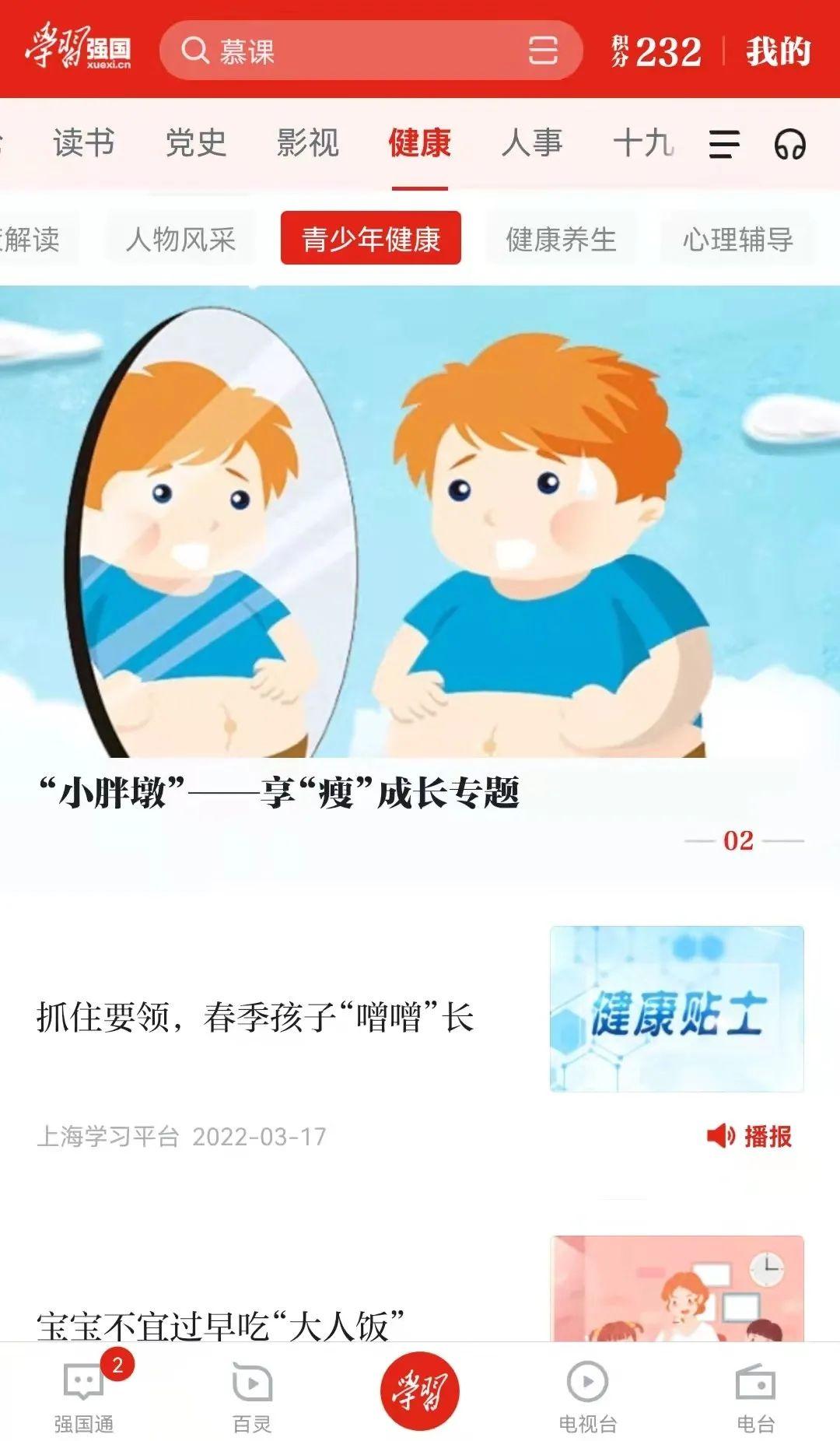Screen dimensions: 840x1441
Task: Switch to the 人事 channel tab
Action: pos(532,143)
